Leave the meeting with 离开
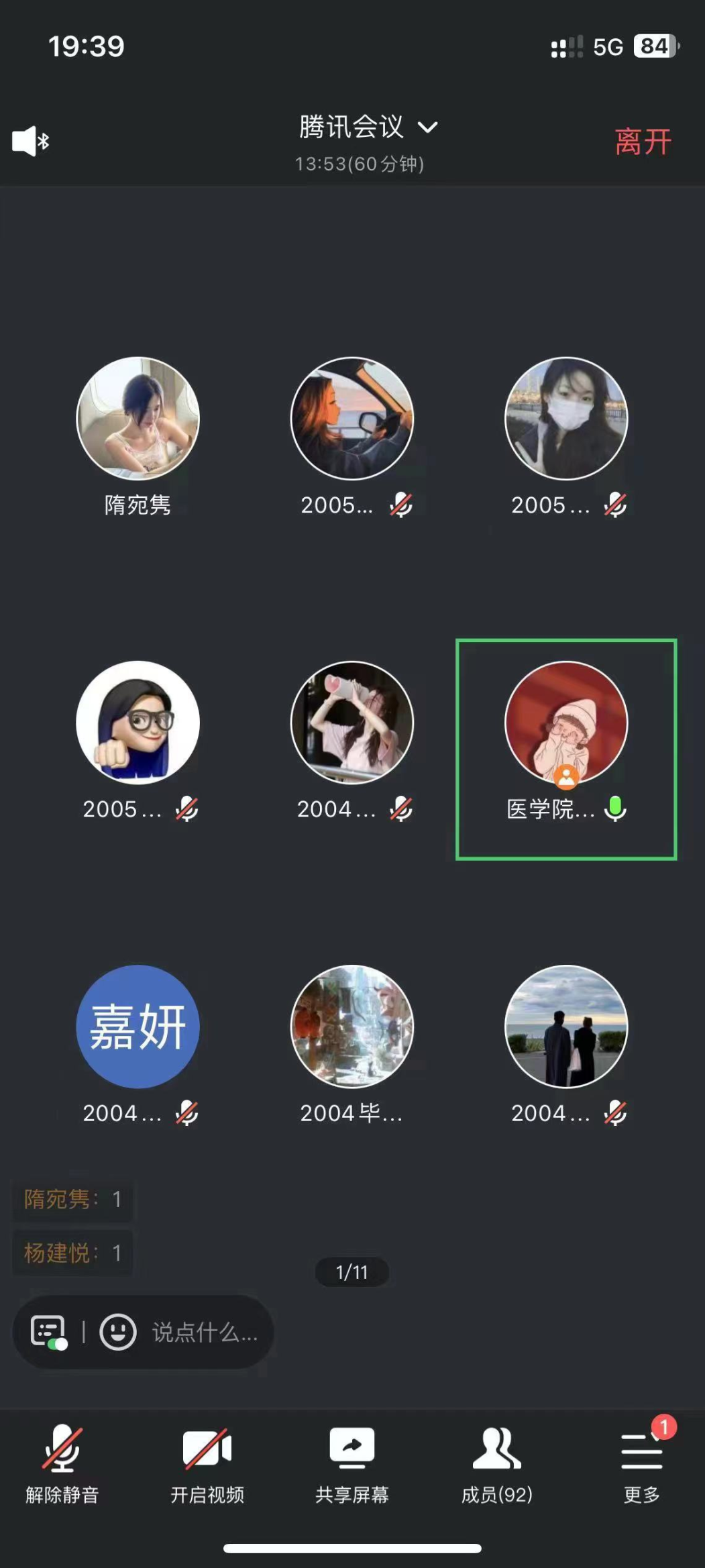The width and height of the screenshot is (705, 1568). (643, 142)
